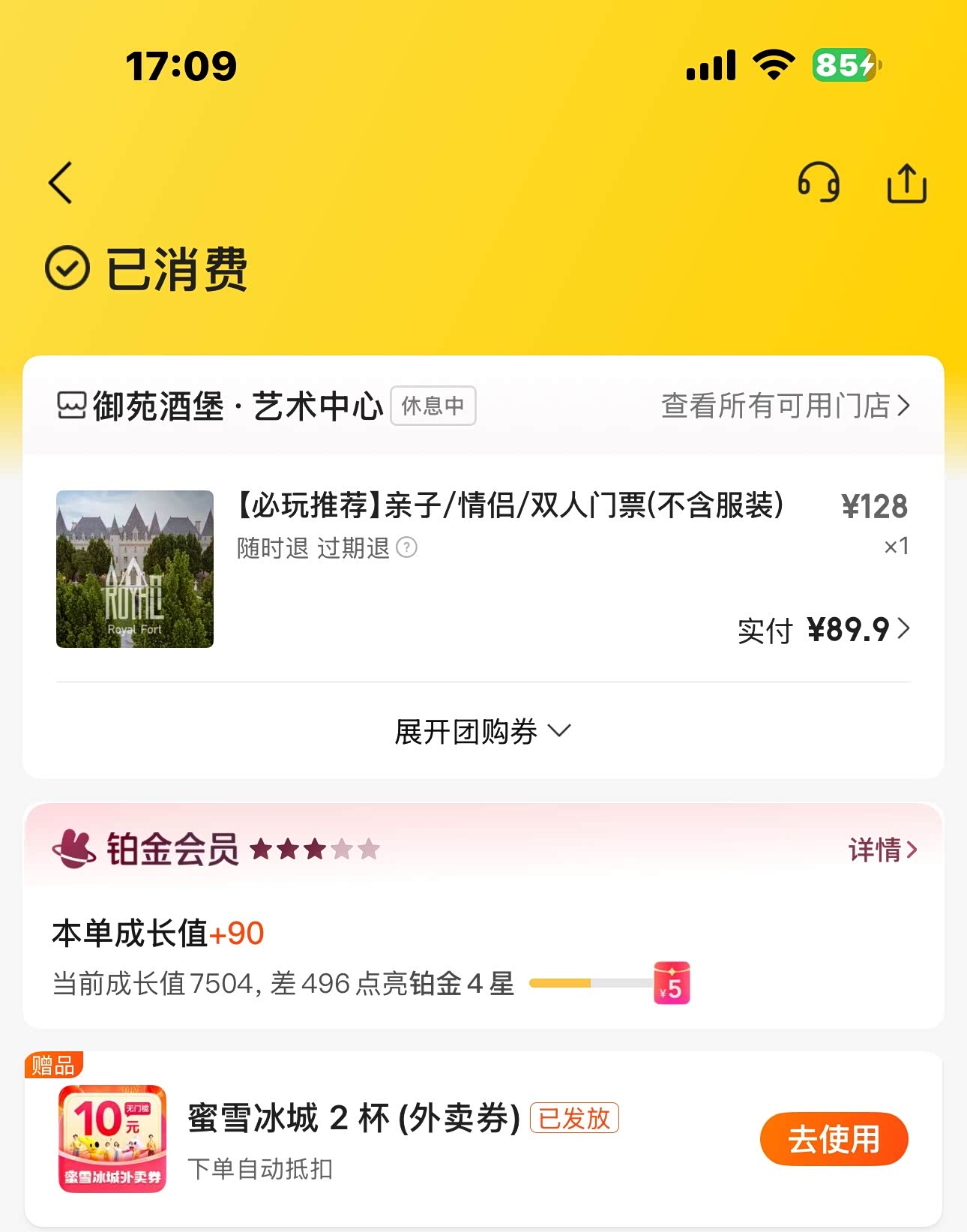Image resolution: width=967 pixels, height=1232 pixels.
Task: Open the castle ticket product thumbnail
Action: coord(135,569)
